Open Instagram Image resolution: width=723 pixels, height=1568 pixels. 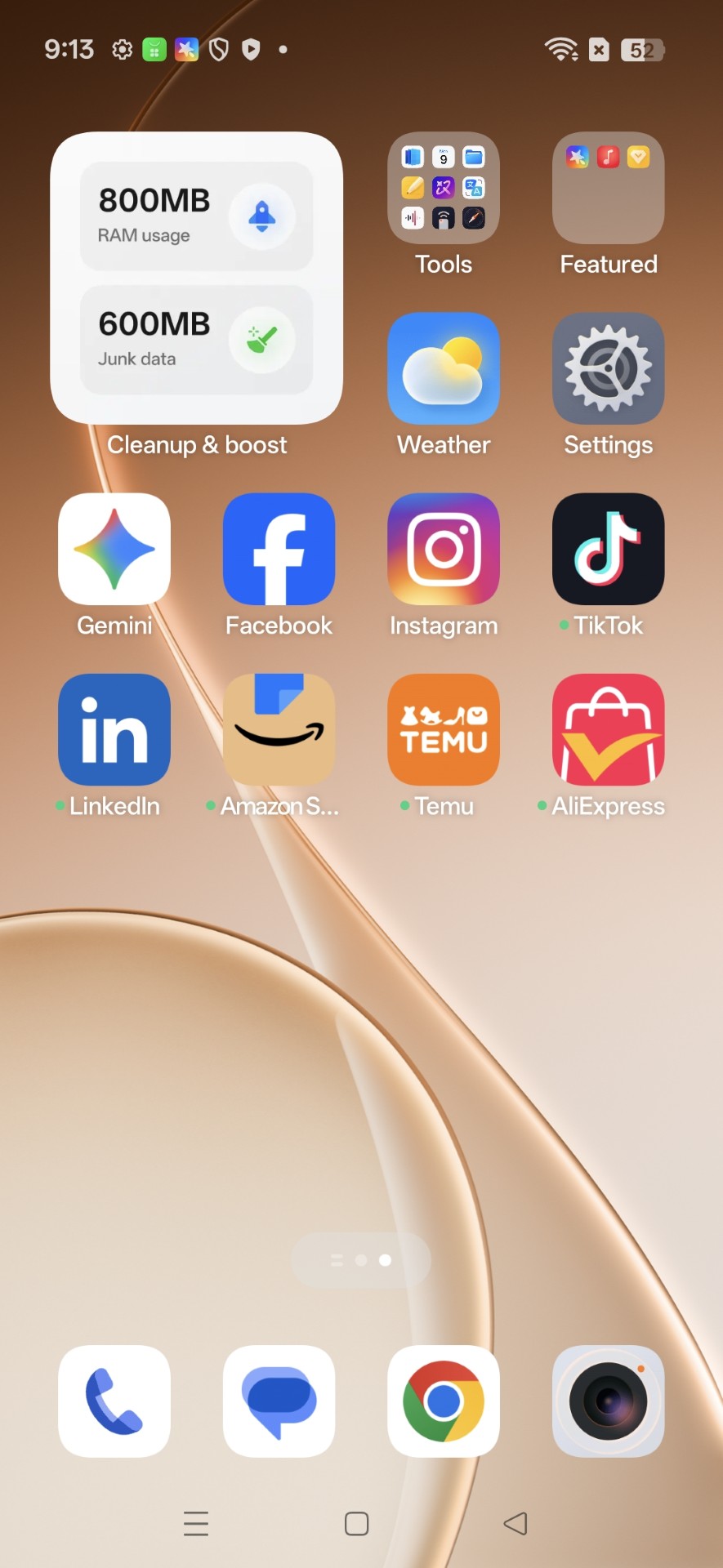coord(444,549)
